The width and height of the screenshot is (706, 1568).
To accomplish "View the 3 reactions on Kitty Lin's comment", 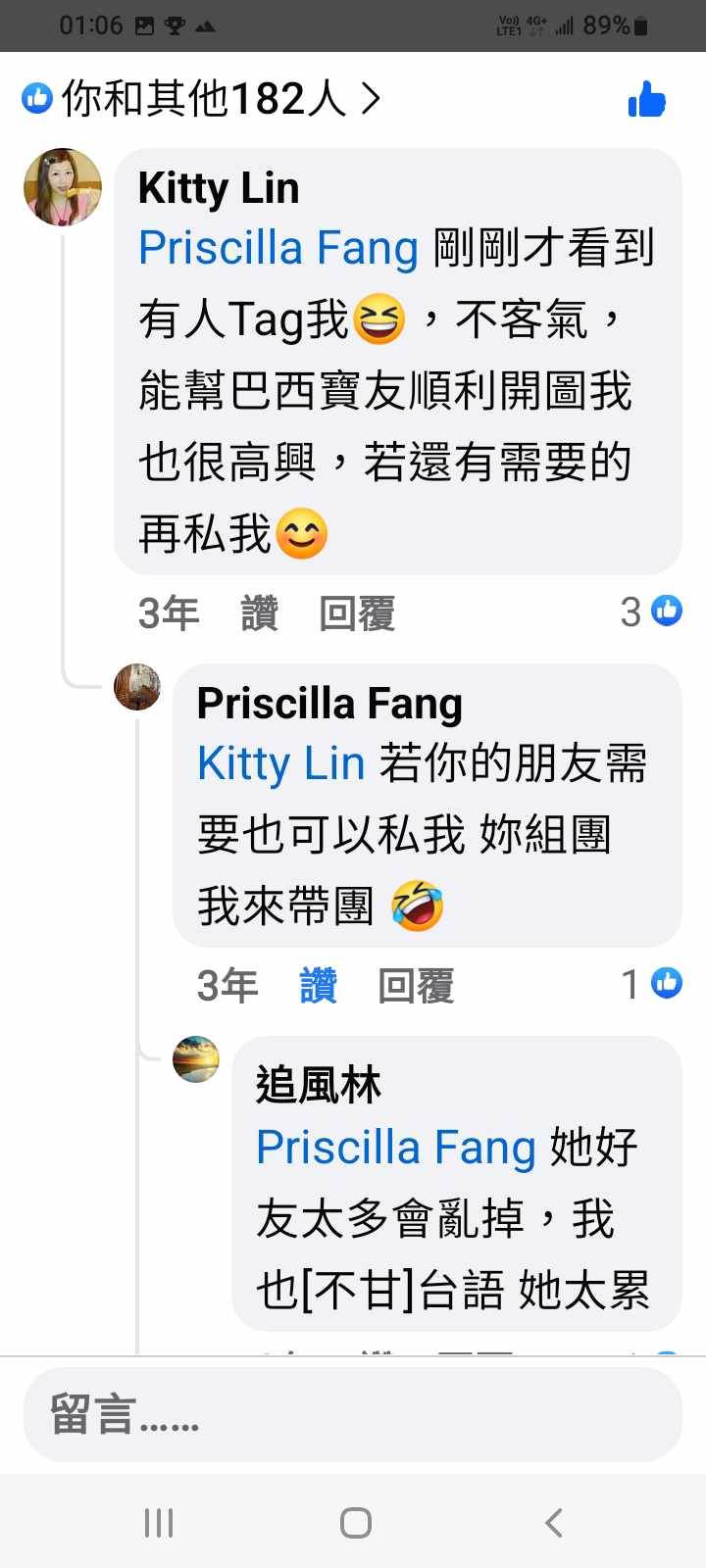I will pyautogui.click(x=651, y=612).
